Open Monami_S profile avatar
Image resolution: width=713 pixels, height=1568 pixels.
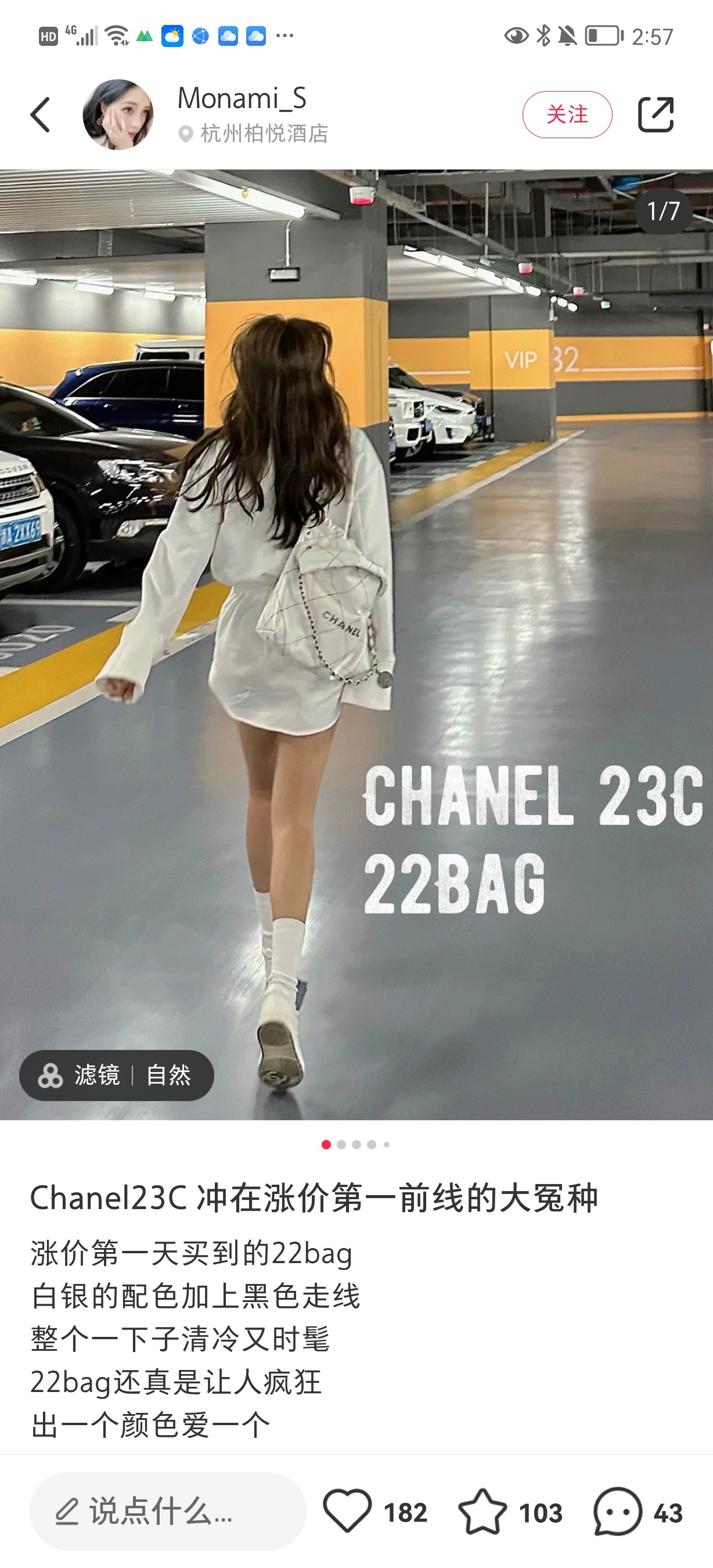pos(118,114)
